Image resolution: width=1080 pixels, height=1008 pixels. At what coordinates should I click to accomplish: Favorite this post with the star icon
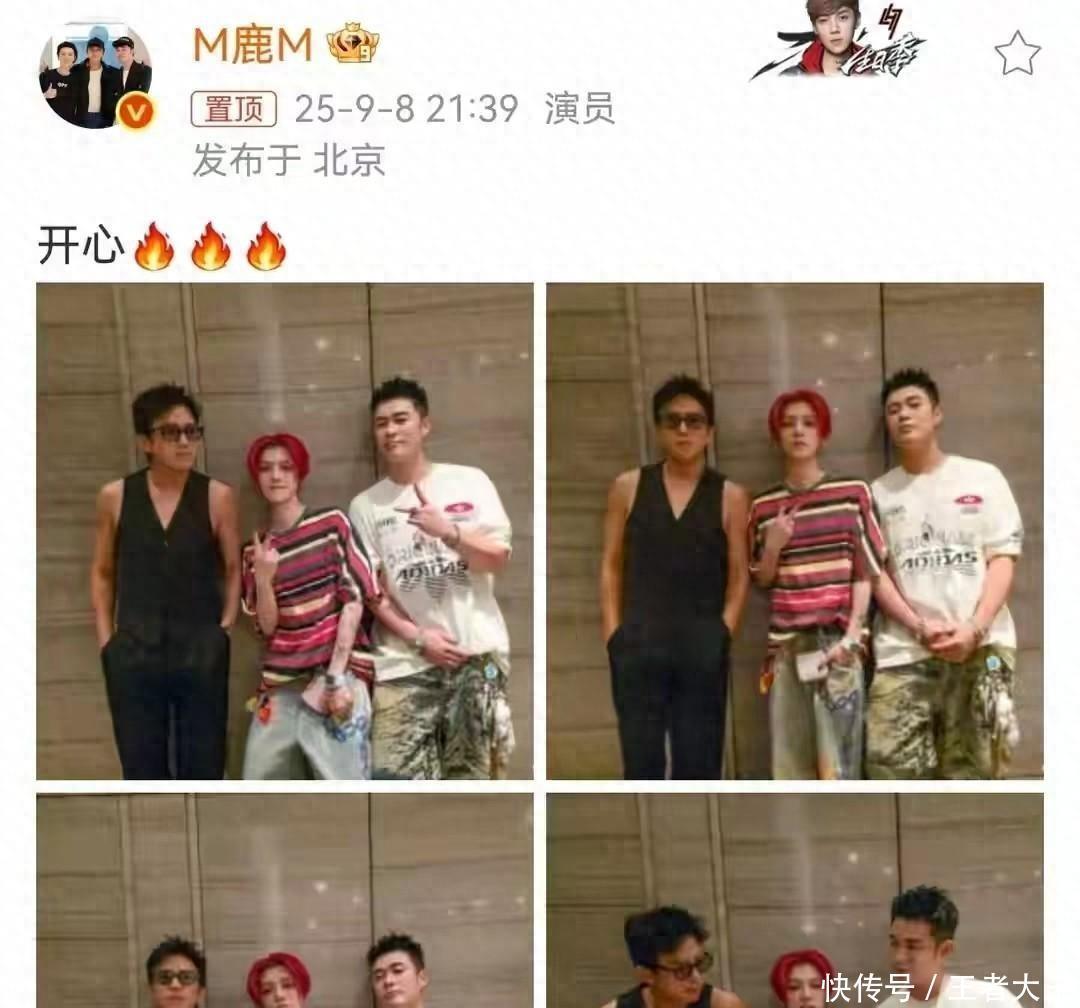pyautogui.click(x=1017, y=53)
